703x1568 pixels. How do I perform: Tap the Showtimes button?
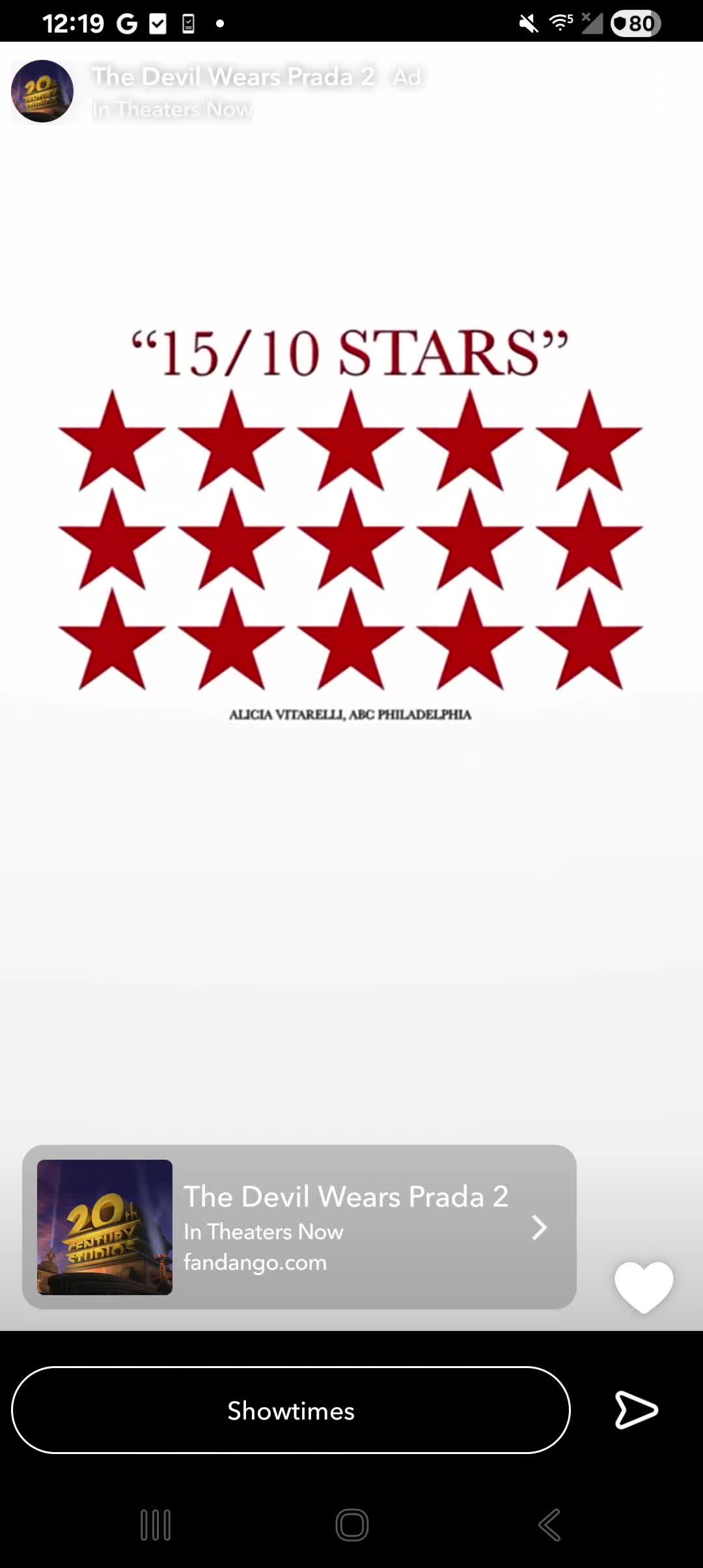click(x=291, y=1410)
